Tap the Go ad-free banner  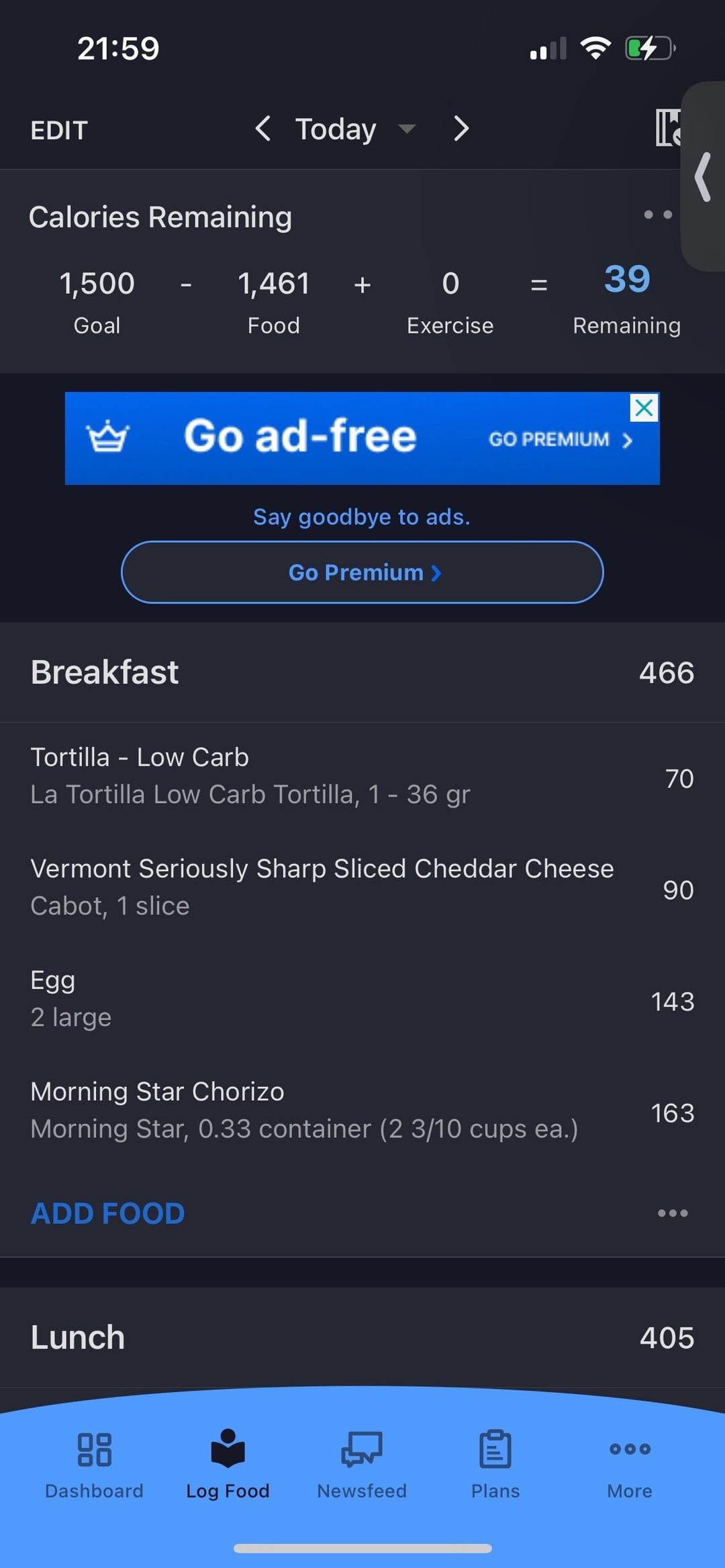tap(362, 438)
